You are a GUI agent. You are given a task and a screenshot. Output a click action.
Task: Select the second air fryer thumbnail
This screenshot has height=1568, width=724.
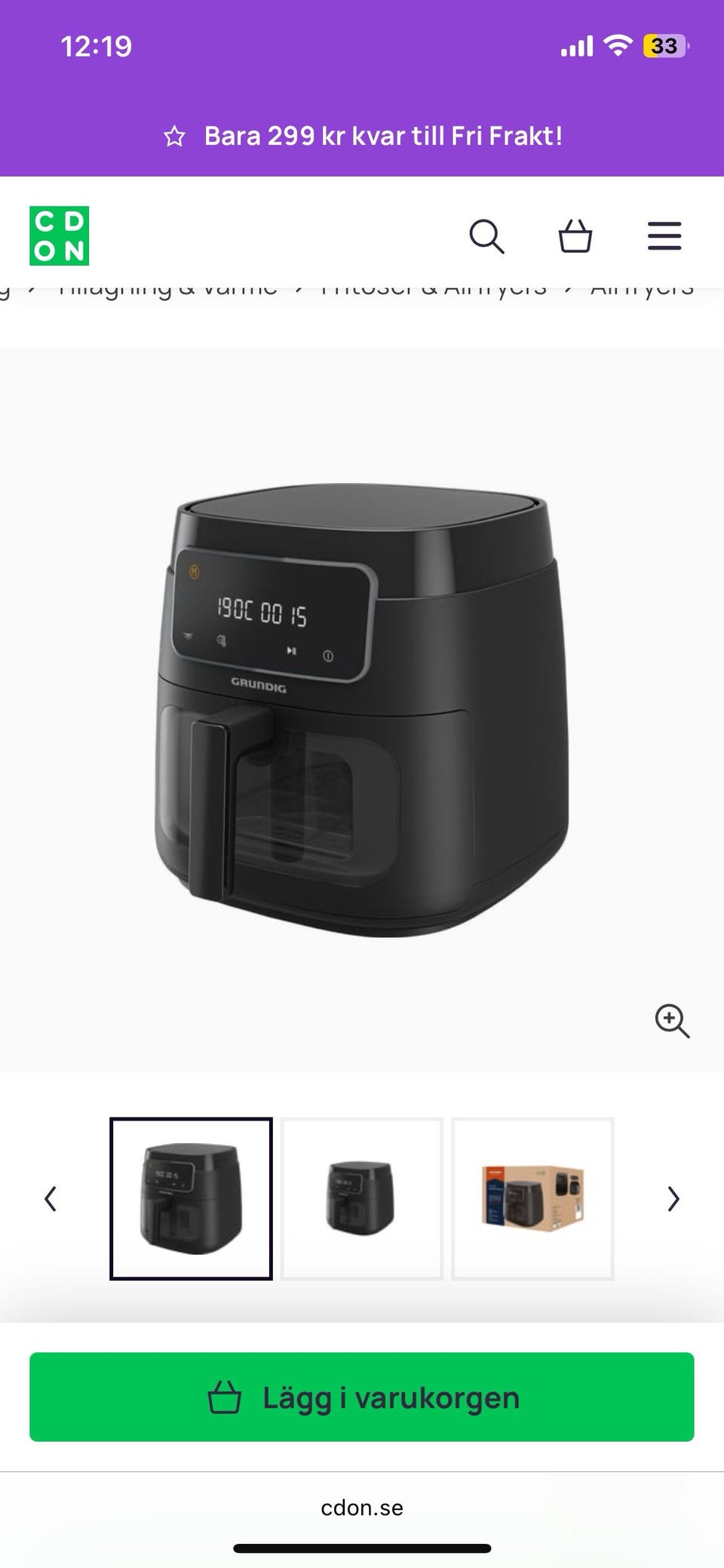coord(361,1198)
